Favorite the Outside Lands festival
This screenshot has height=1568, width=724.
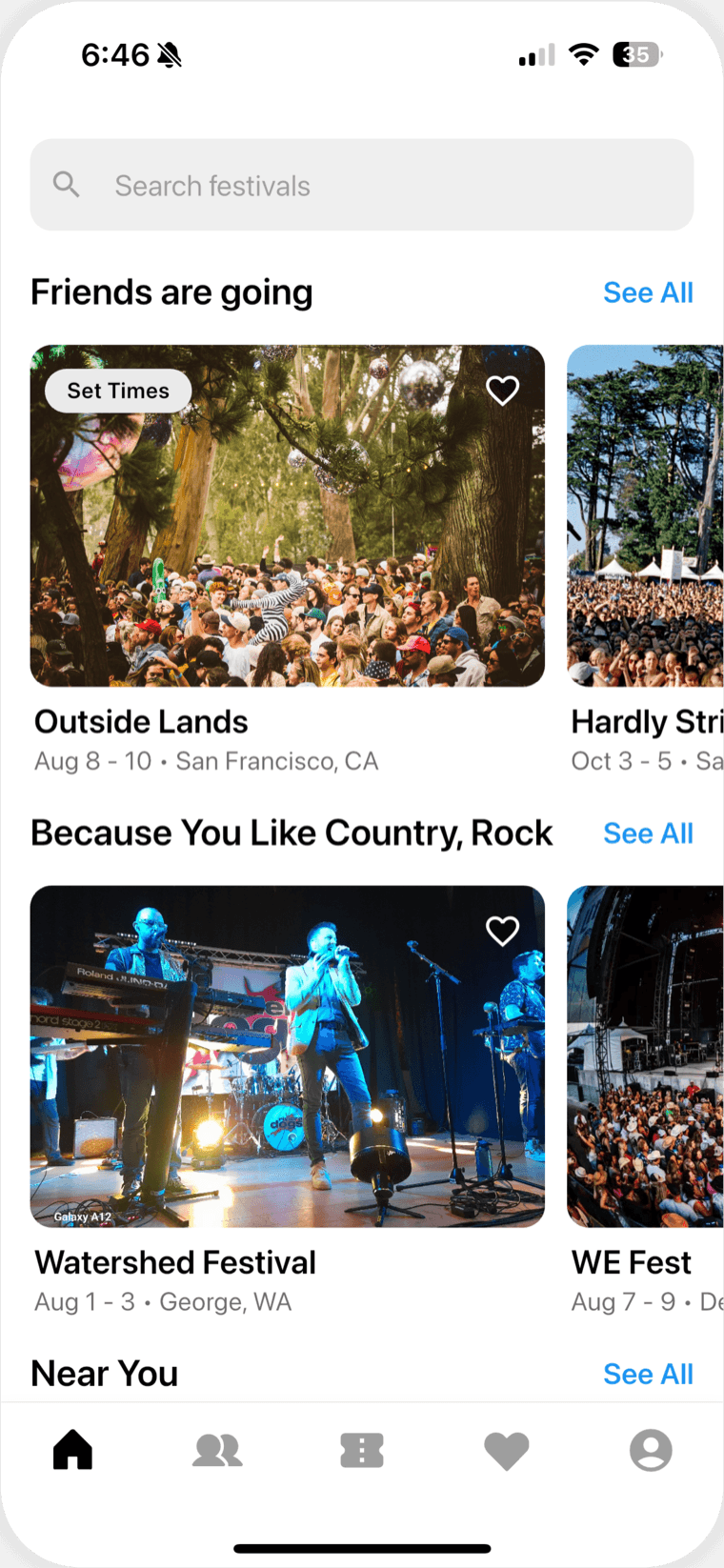coord(502,390)
